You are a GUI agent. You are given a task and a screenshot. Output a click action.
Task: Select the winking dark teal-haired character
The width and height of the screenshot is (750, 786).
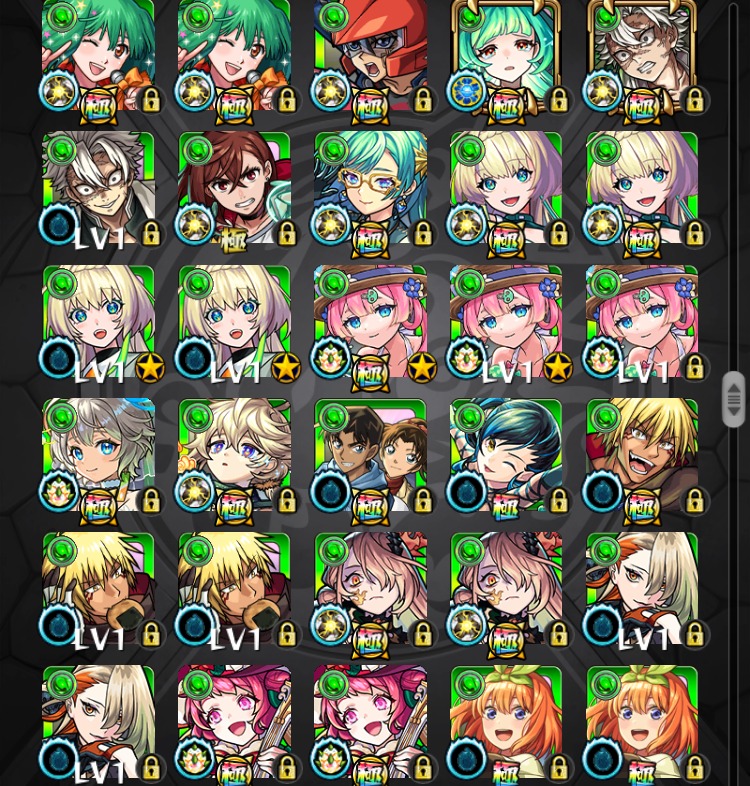506,455
